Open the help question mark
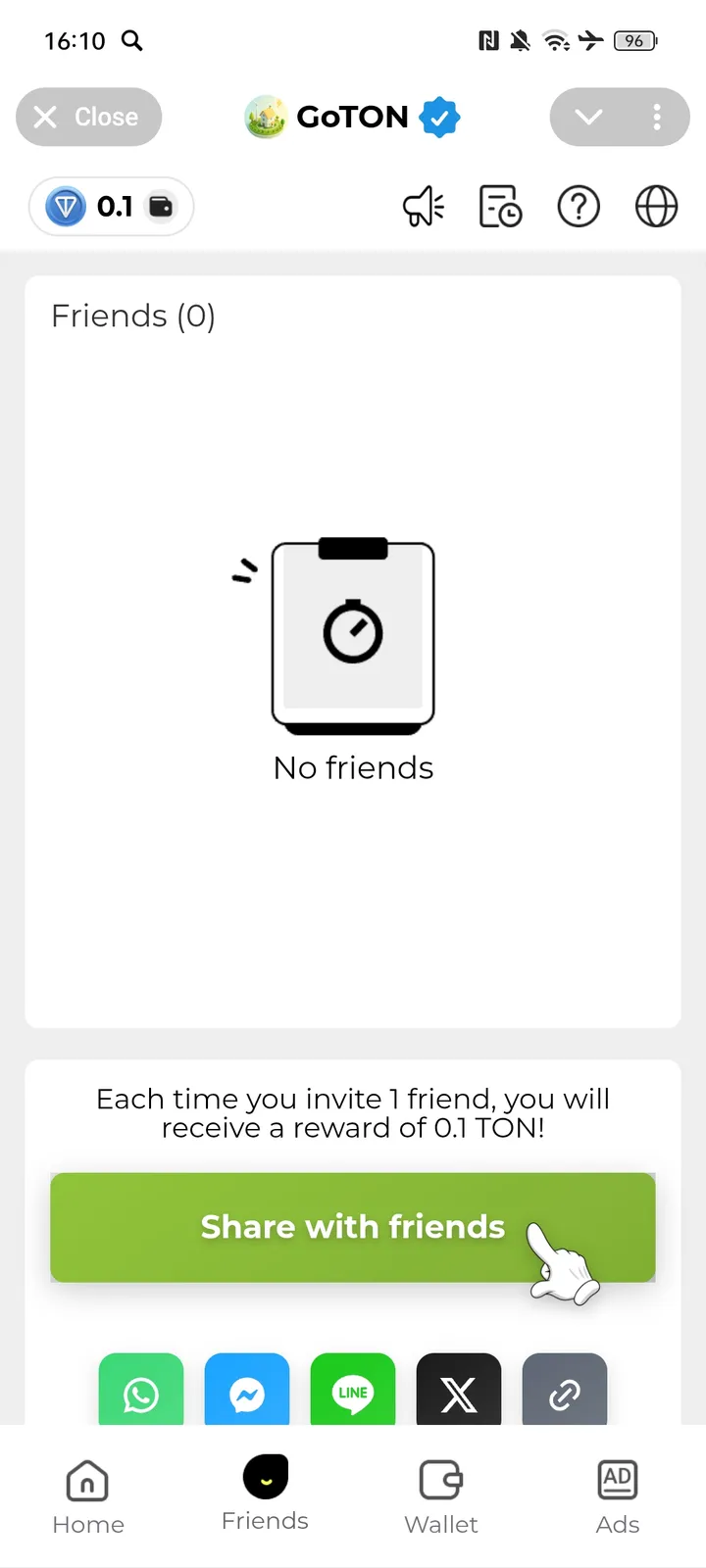 [579, 207]
